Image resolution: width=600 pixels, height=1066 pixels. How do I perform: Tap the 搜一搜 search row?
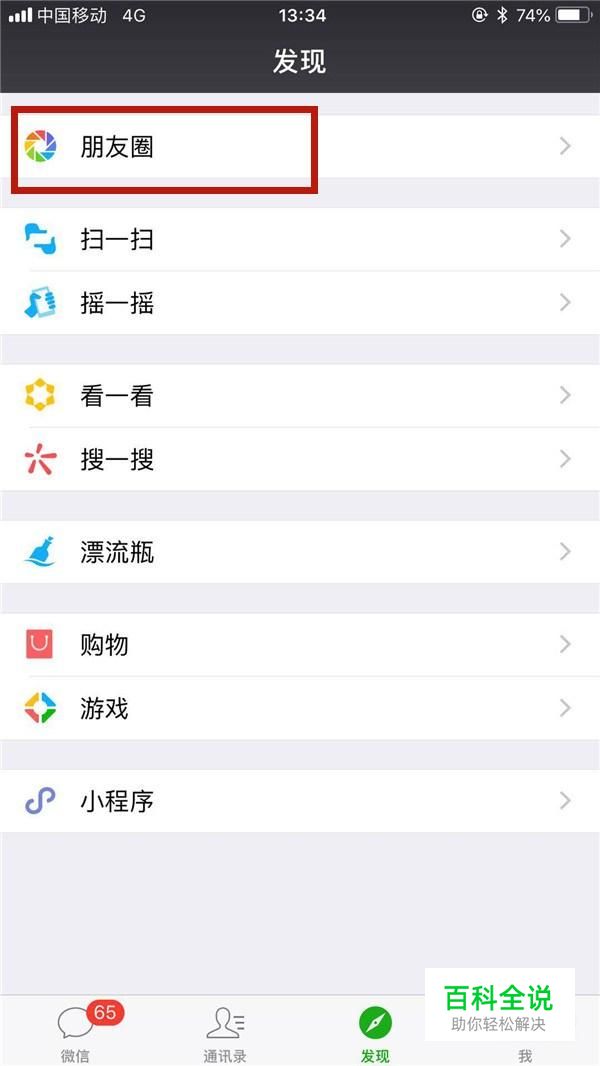tap(300, 460)
